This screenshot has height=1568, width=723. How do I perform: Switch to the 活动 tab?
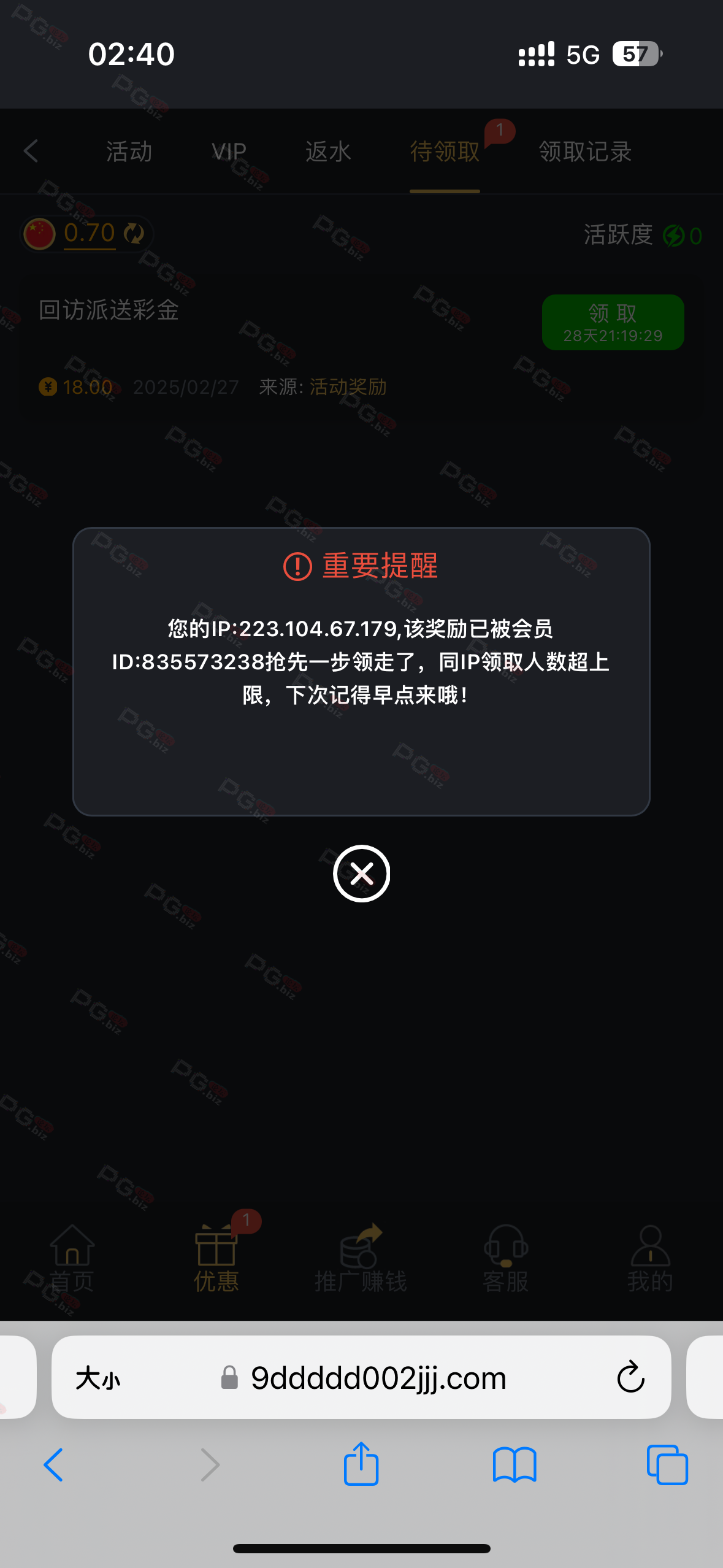pos(129,152)
